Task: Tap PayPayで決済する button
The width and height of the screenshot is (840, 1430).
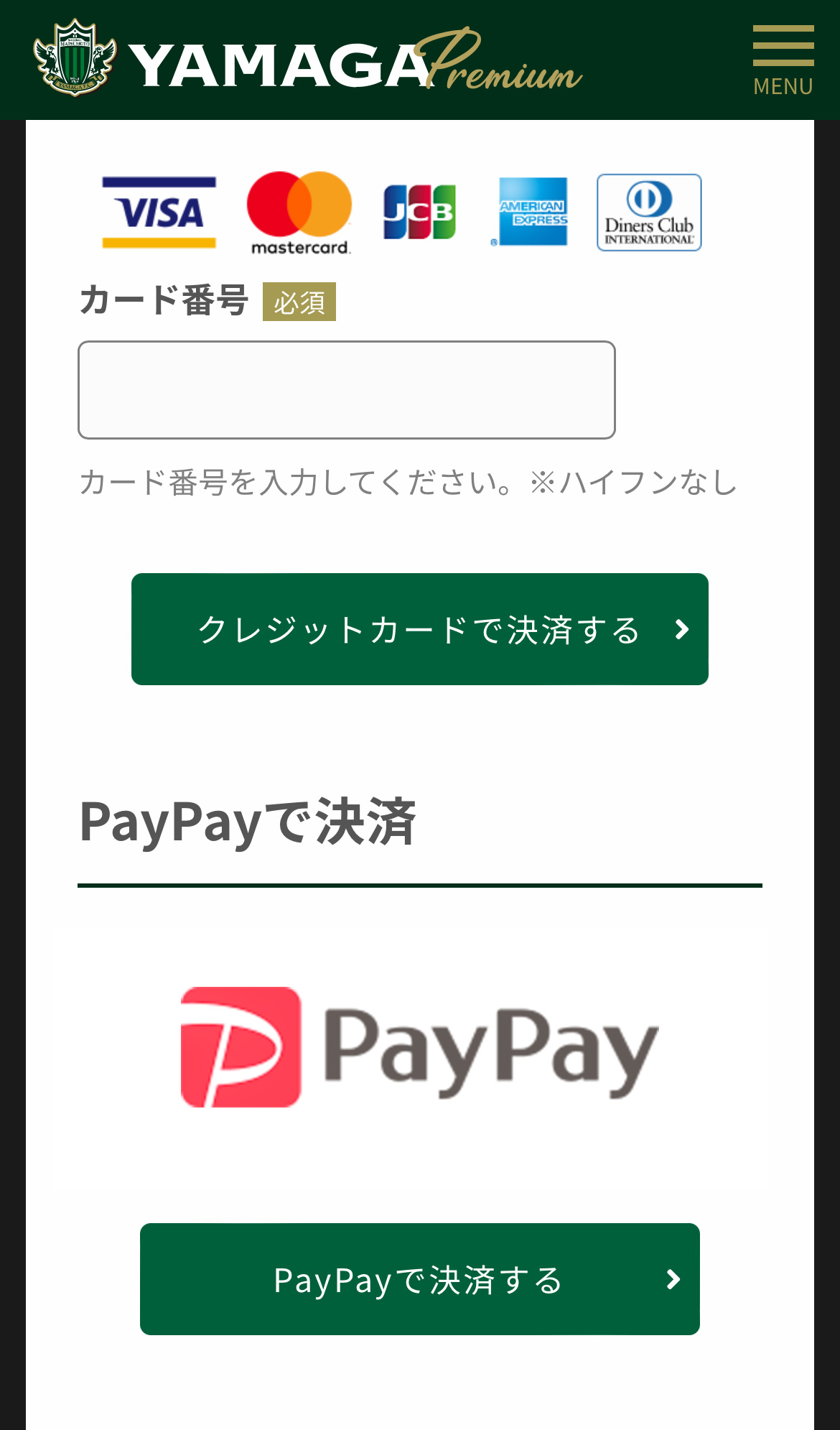Action: 420,1279
